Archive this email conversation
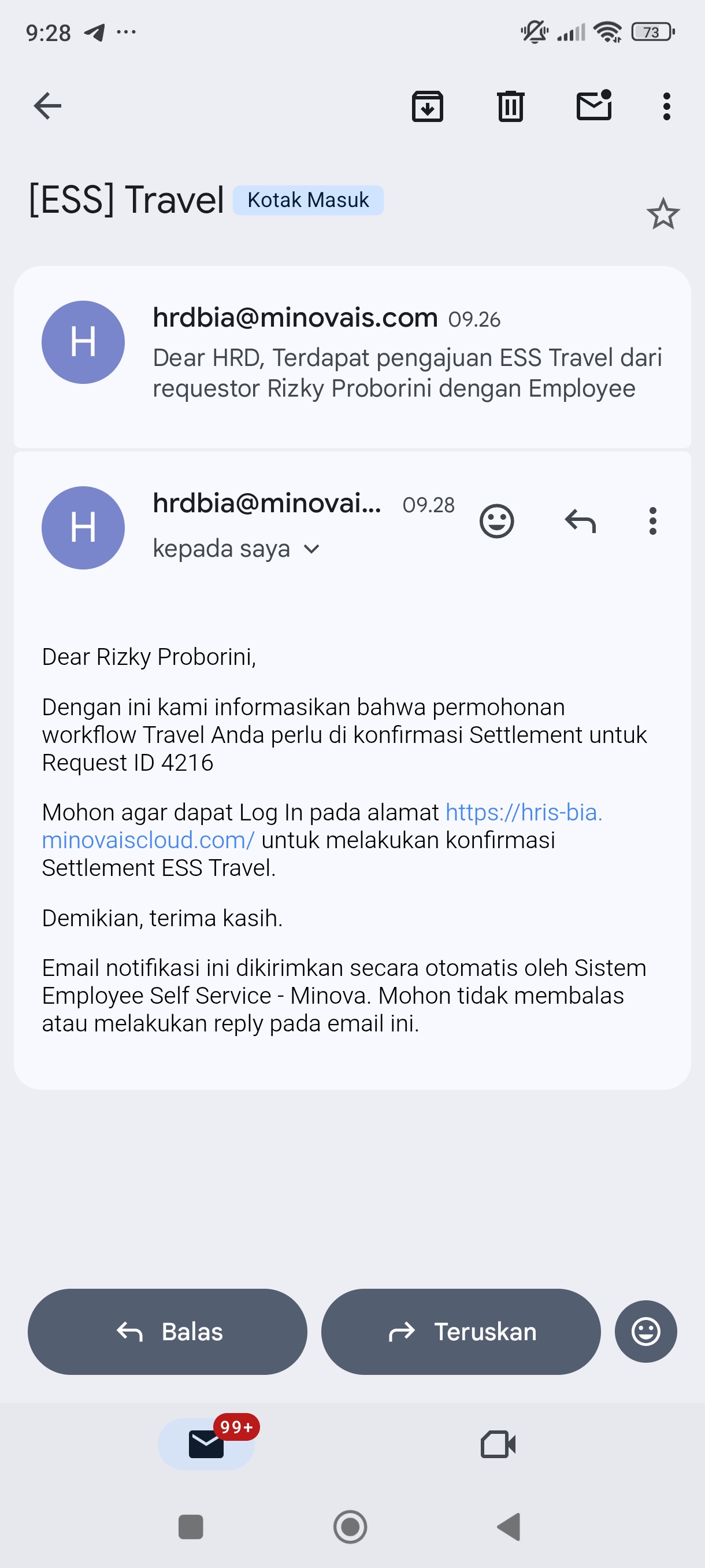The height and width of the screenshot is (1568, 705). [427, 106]
